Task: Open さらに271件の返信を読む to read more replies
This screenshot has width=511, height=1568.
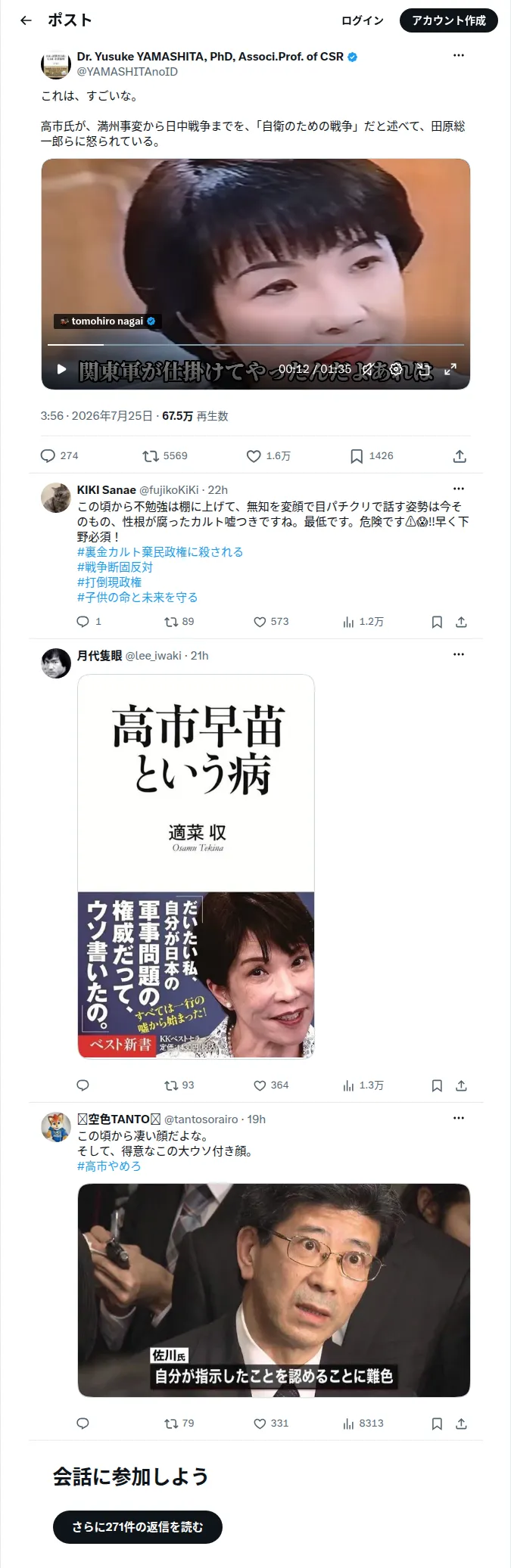Action: tap(138, 1526)
